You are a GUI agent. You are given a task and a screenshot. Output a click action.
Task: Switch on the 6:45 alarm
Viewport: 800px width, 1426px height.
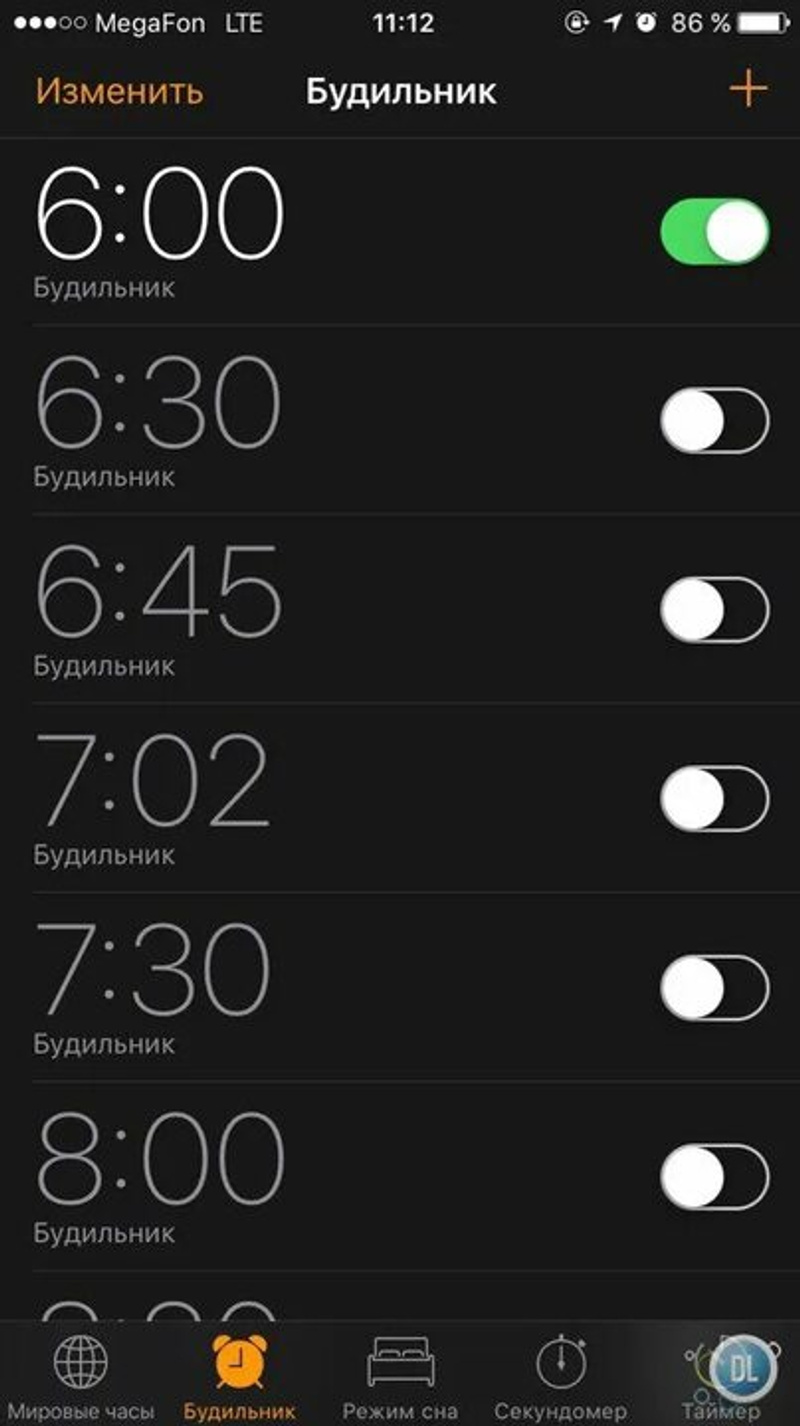(714, 610)
